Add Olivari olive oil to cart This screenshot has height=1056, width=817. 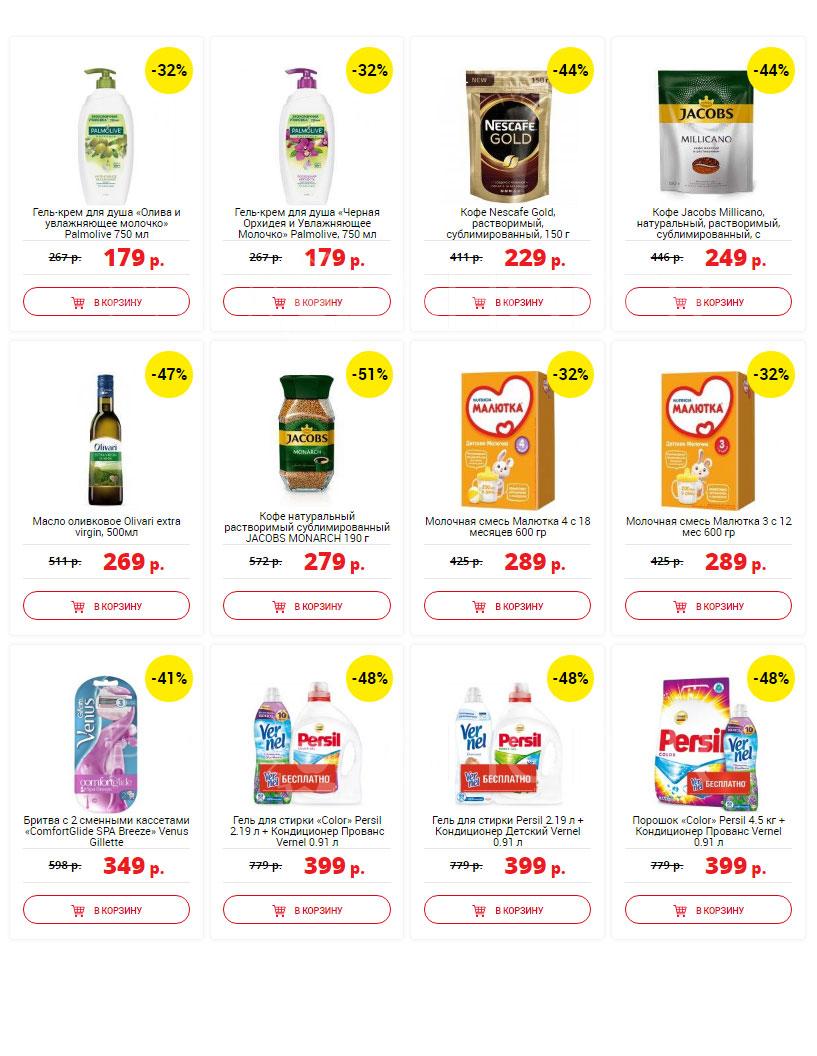[106, 605]
